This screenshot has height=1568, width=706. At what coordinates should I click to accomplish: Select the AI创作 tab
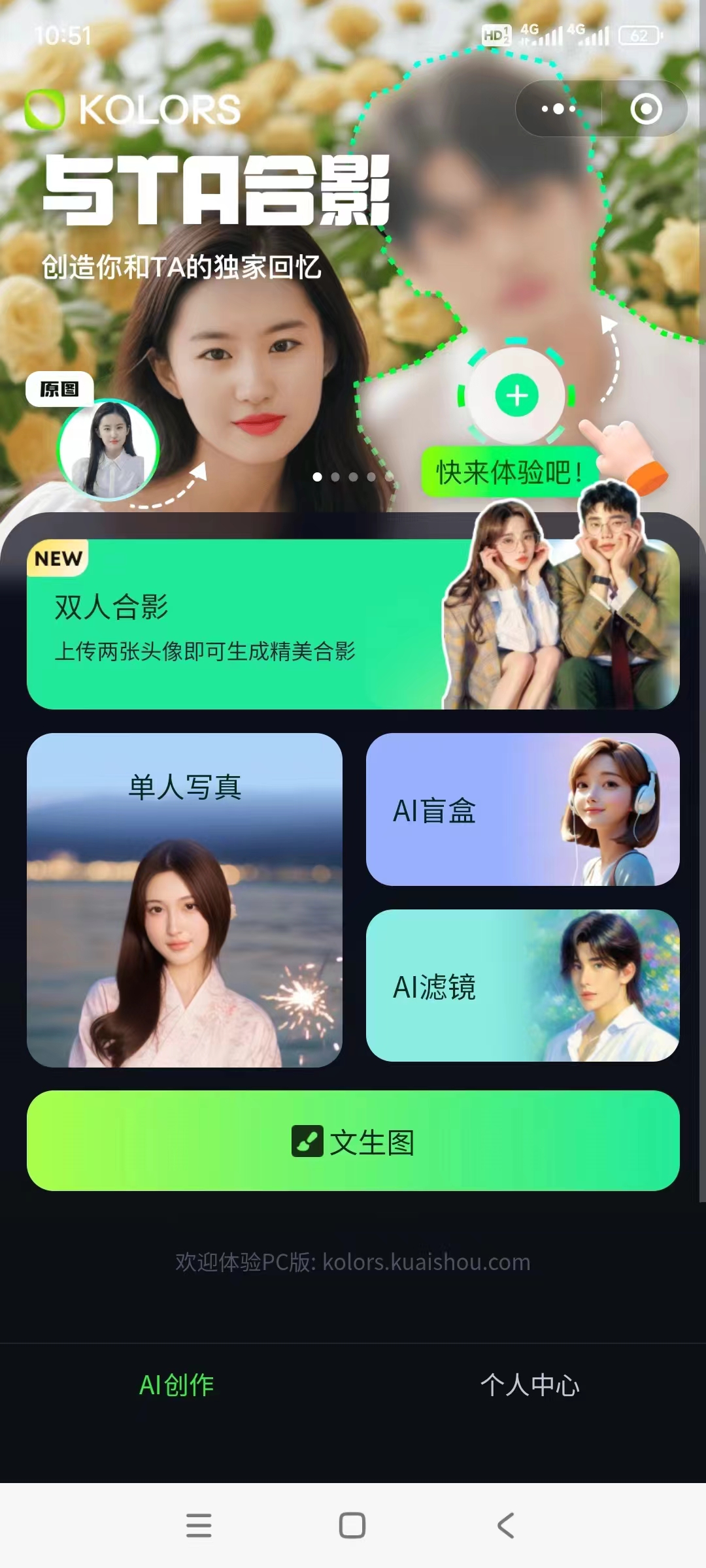[176, 1385]
